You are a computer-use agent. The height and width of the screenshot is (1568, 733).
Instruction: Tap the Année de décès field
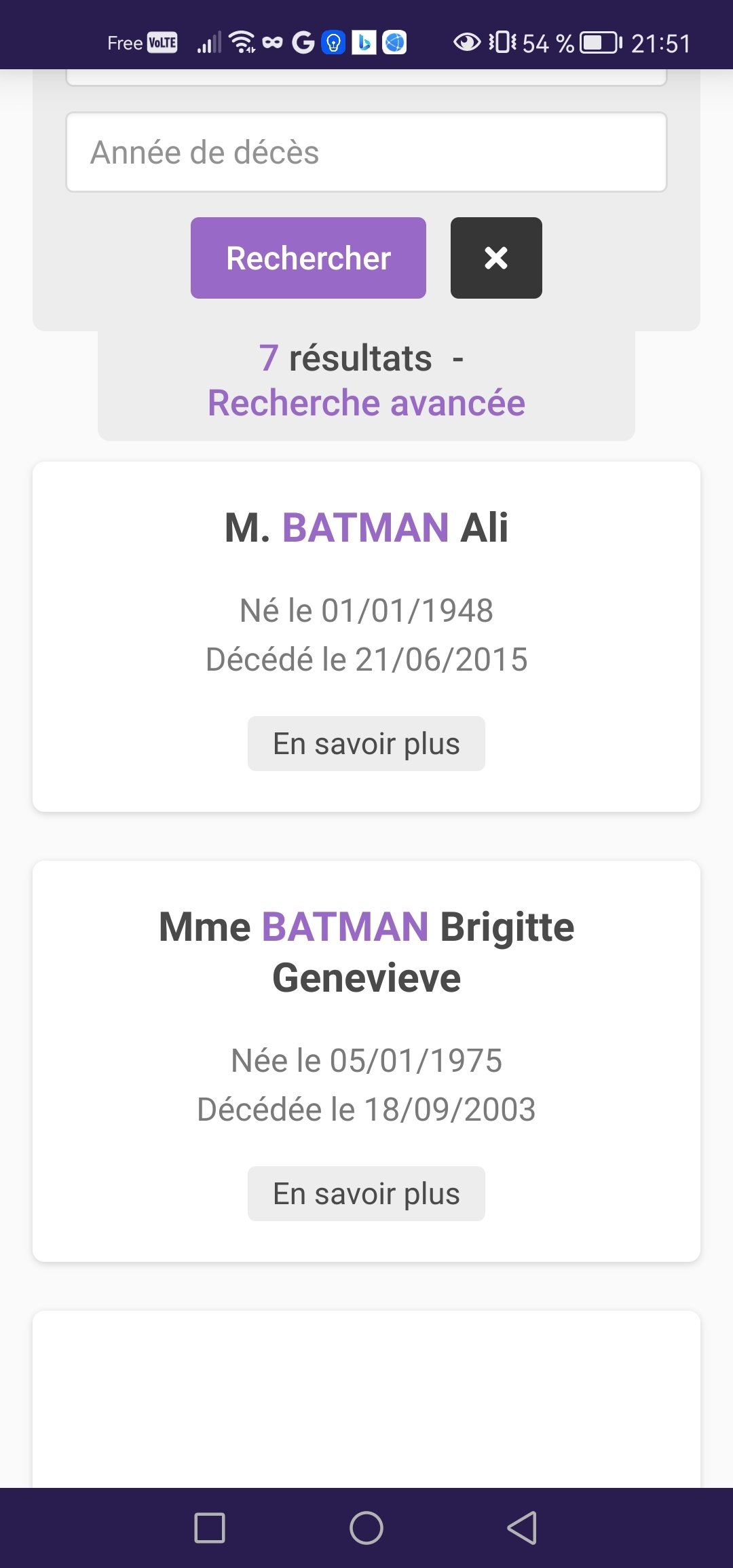[366, 152]
